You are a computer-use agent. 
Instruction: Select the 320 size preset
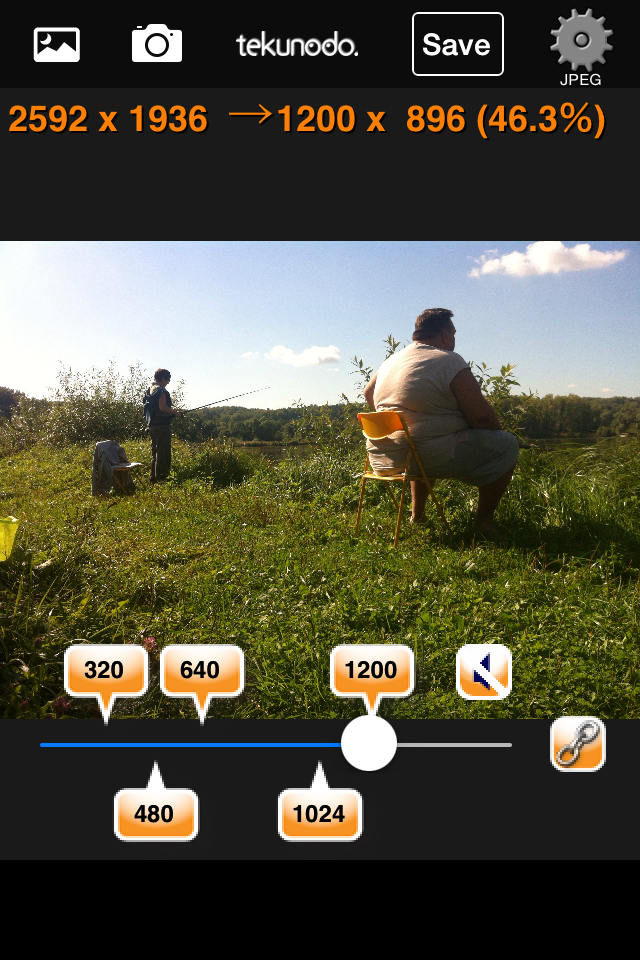coord(105,671)
